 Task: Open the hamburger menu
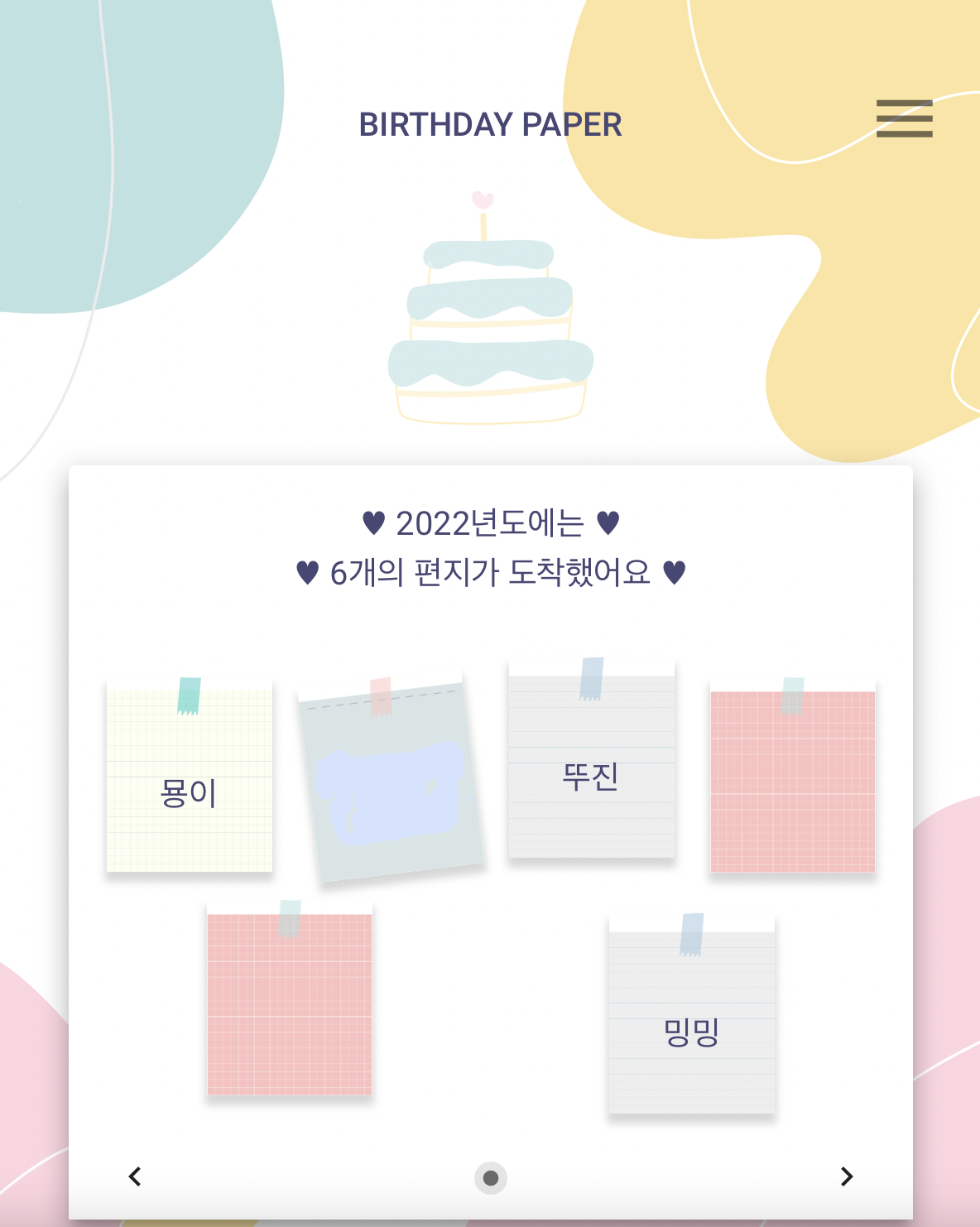904,118
